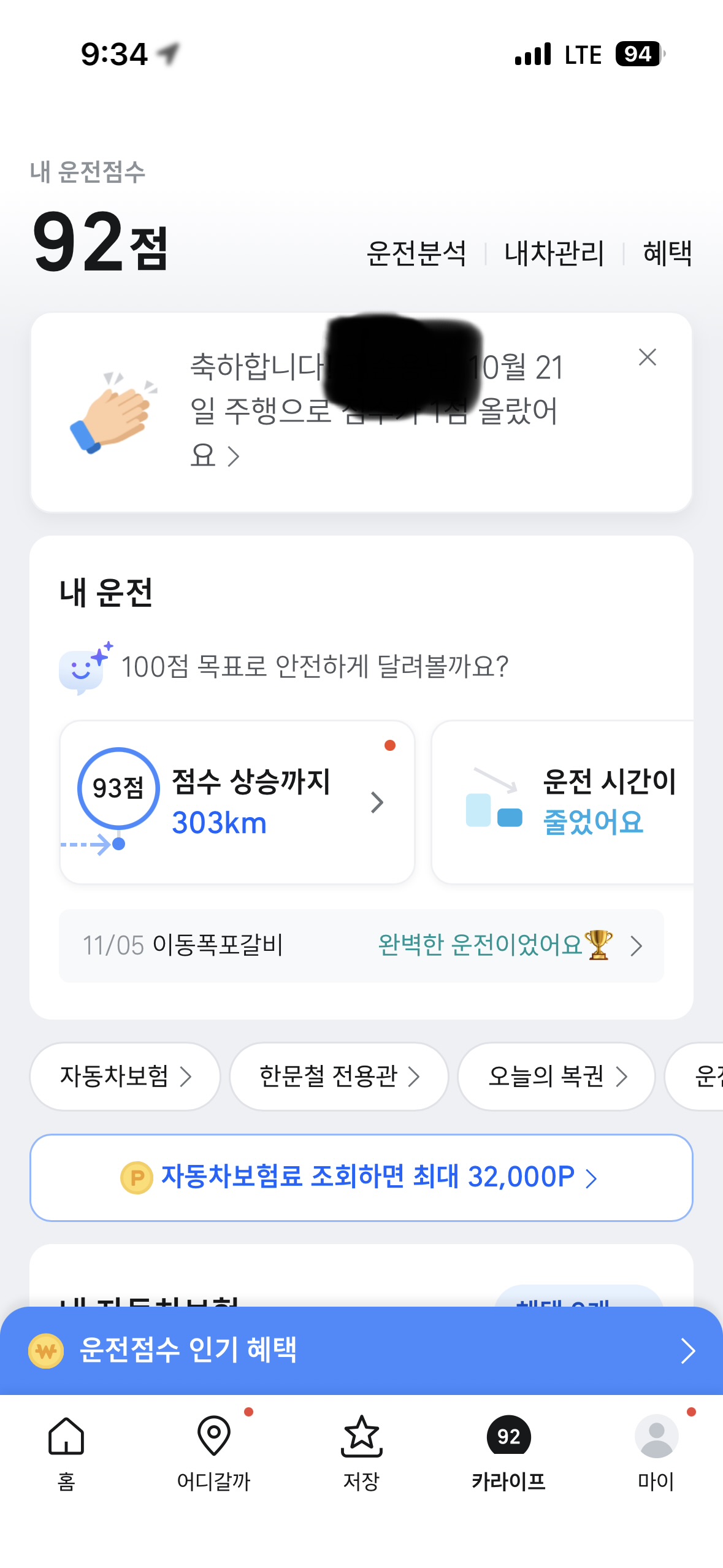723x1568 pixels.
Task: View 점수 상승까지 303km card
Action: [x=237, y=802]
